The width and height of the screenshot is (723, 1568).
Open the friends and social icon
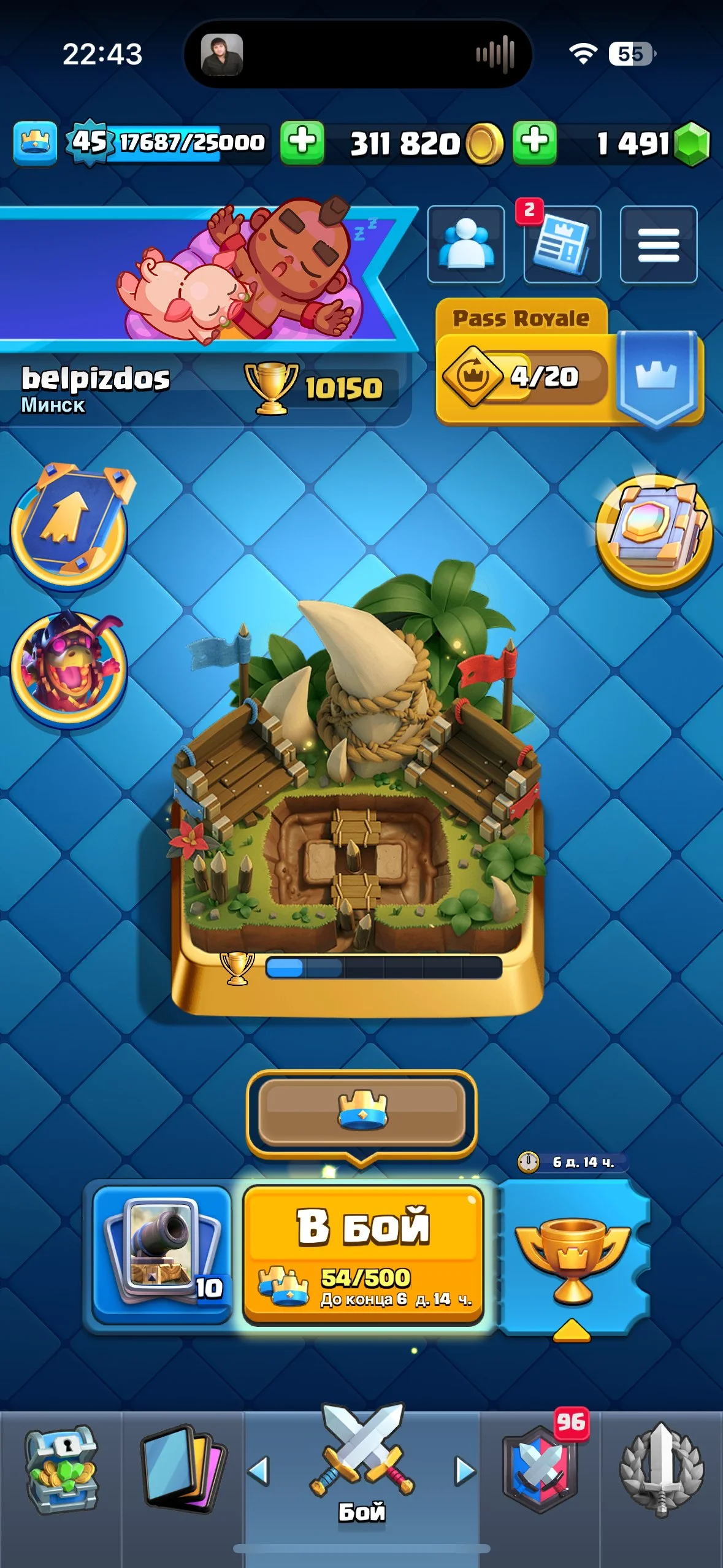tap(465, 244)
